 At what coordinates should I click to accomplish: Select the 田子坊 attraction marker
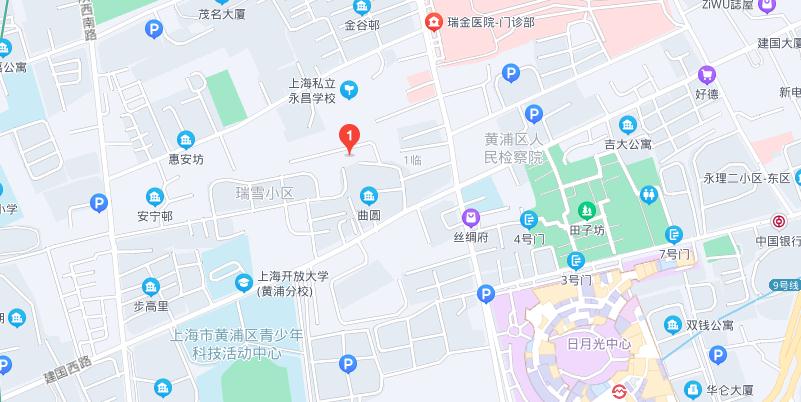coord(587,211)
